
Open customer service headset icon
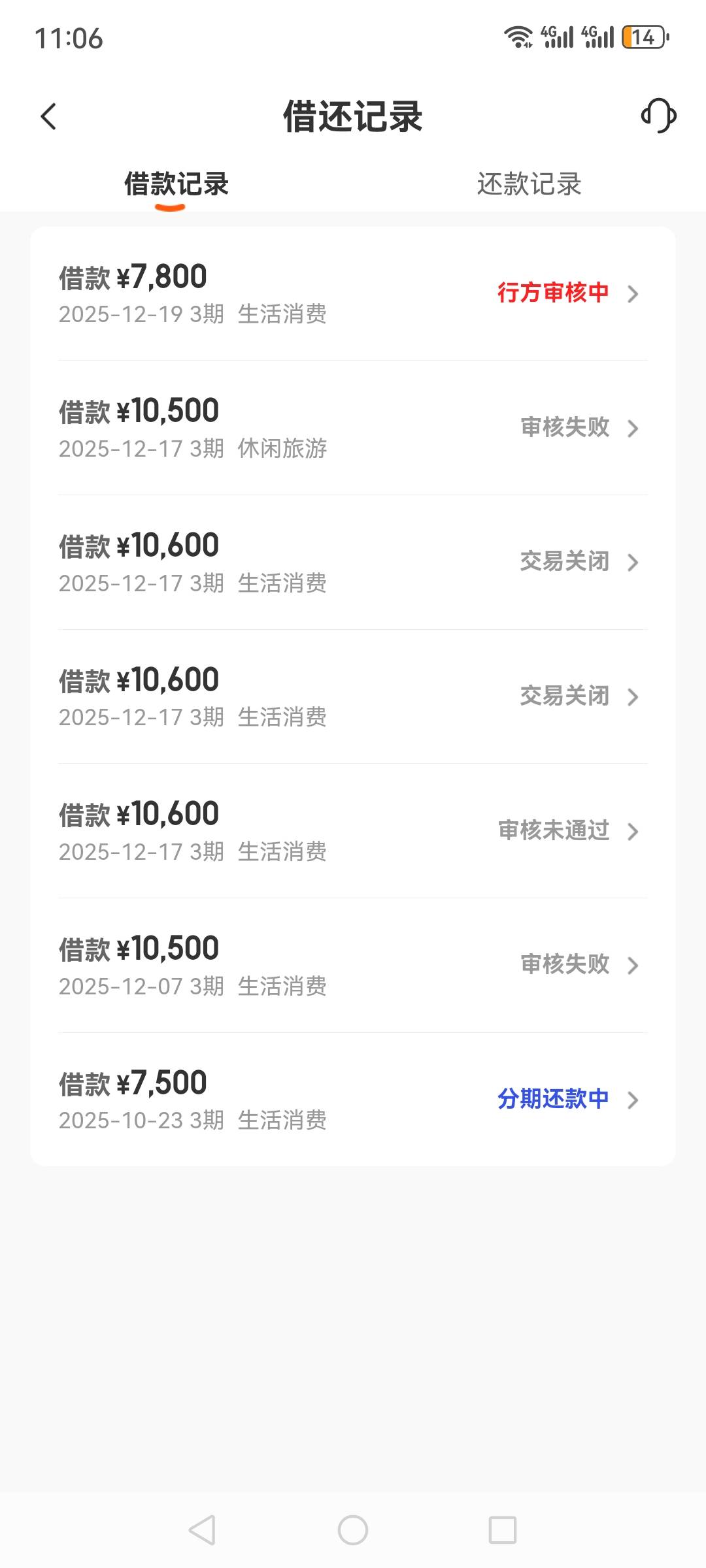pyautogui.click(x=658, y=116)
